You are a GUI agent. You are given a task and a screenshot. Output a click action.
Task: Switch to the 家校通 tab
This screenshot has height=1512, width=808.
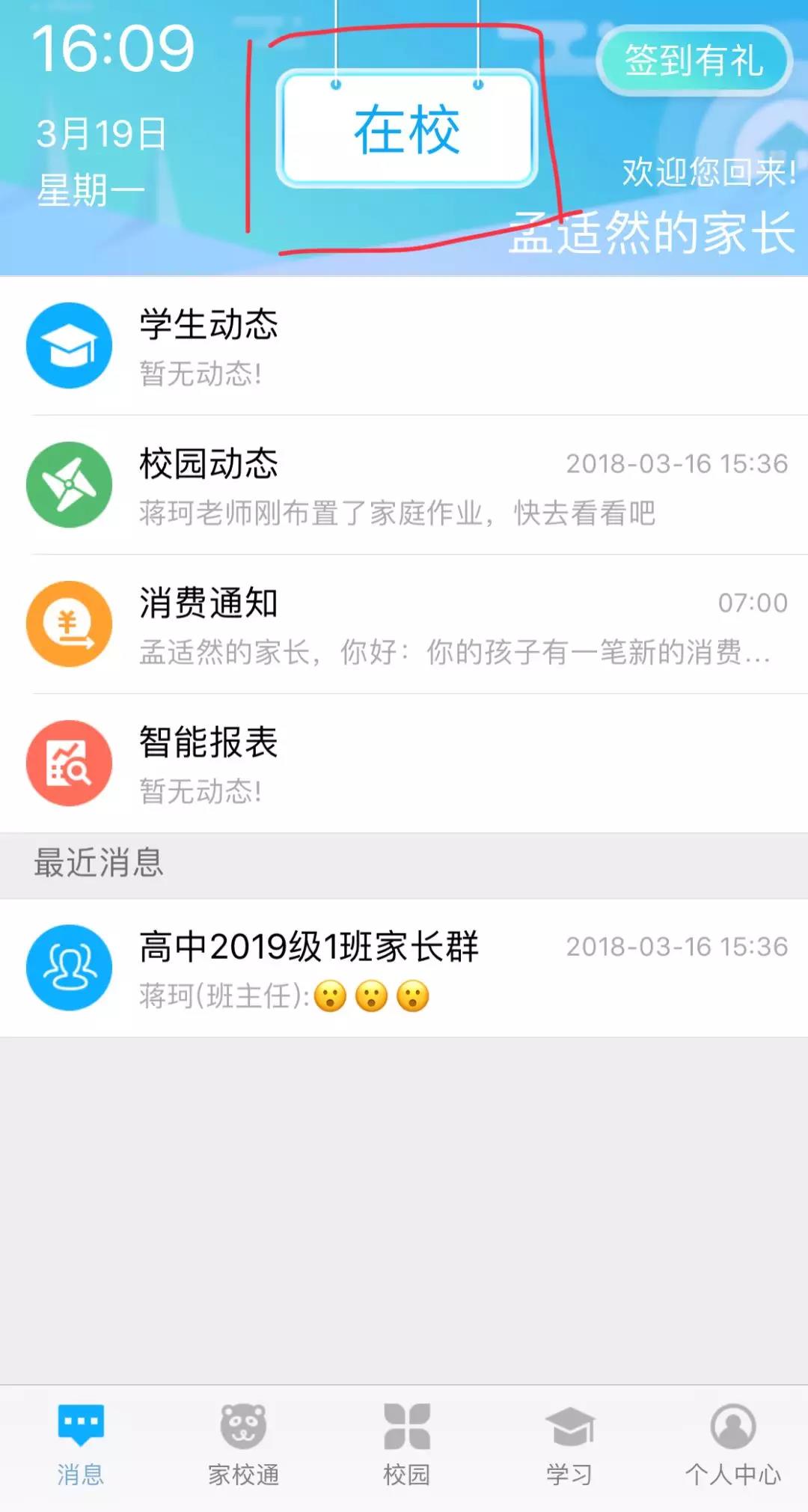(x=243, y=1445)
